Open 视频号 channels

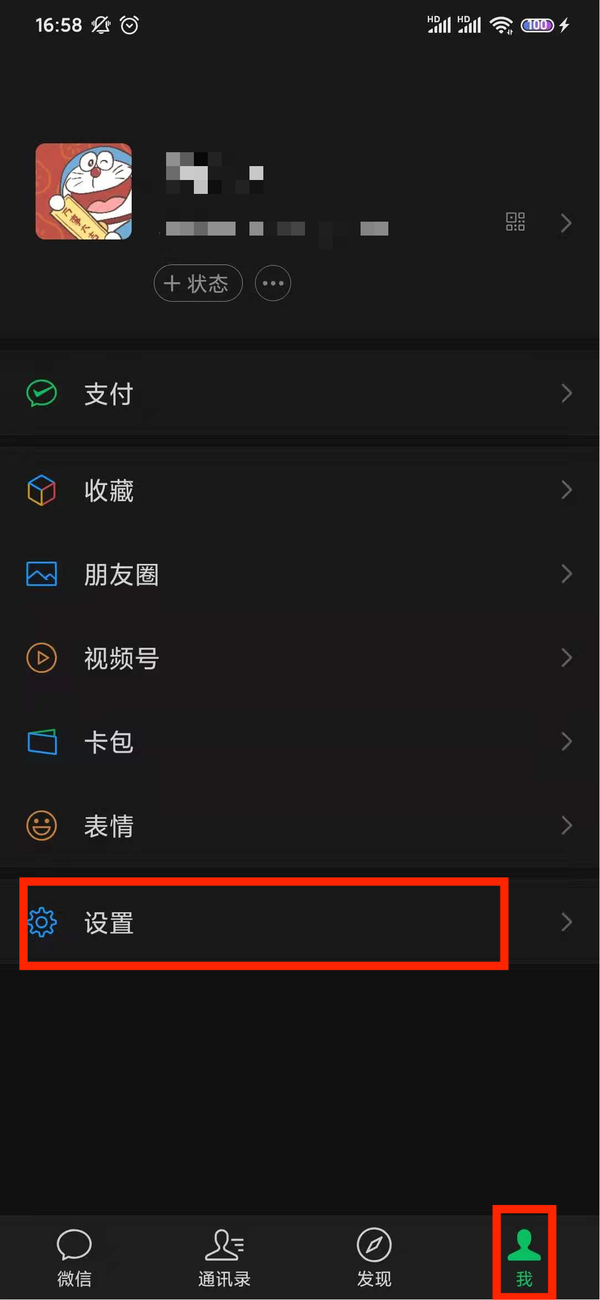pos(300,658)
